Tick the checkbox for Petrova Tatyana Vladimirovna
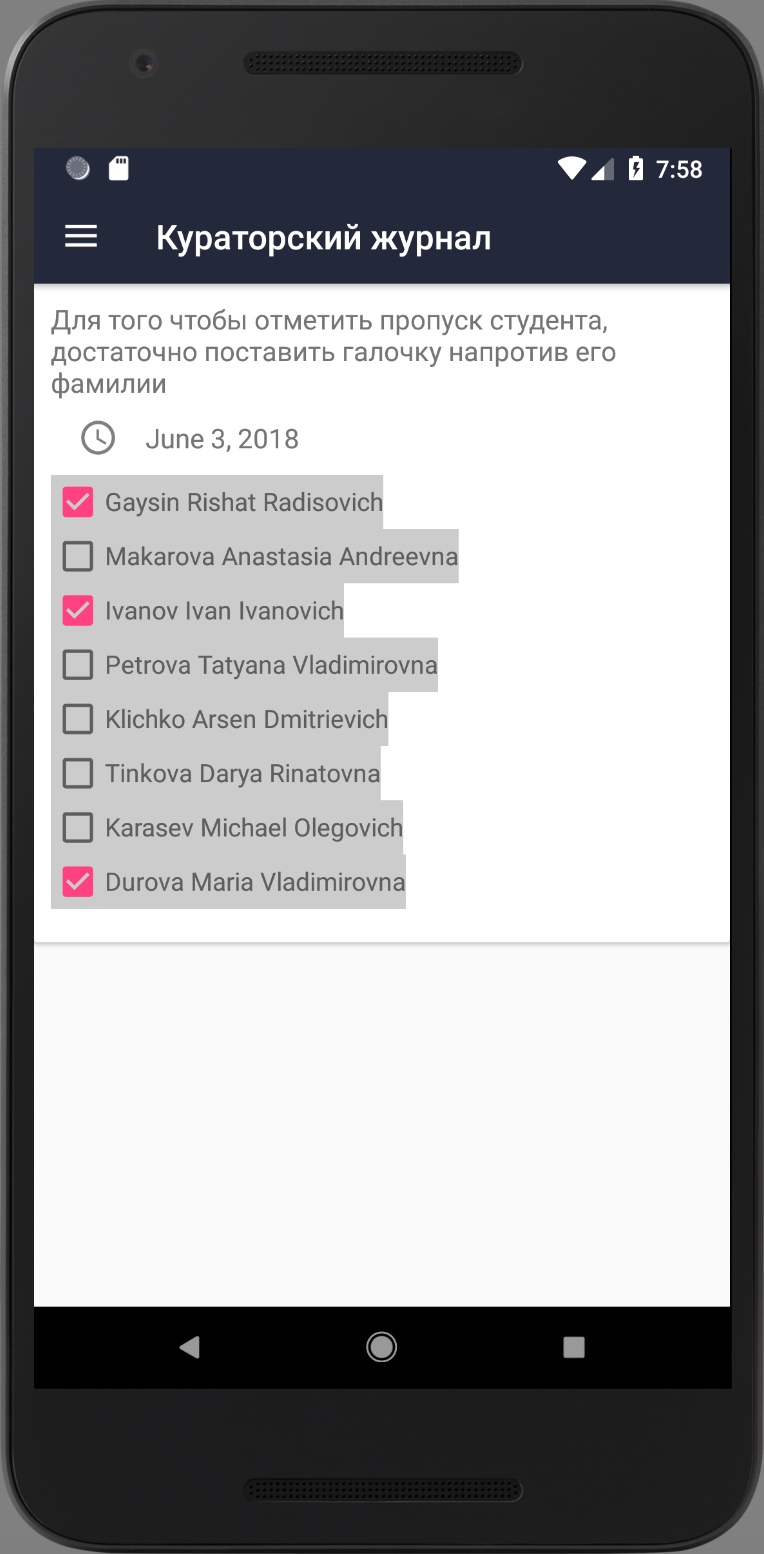 pos(78,665)
